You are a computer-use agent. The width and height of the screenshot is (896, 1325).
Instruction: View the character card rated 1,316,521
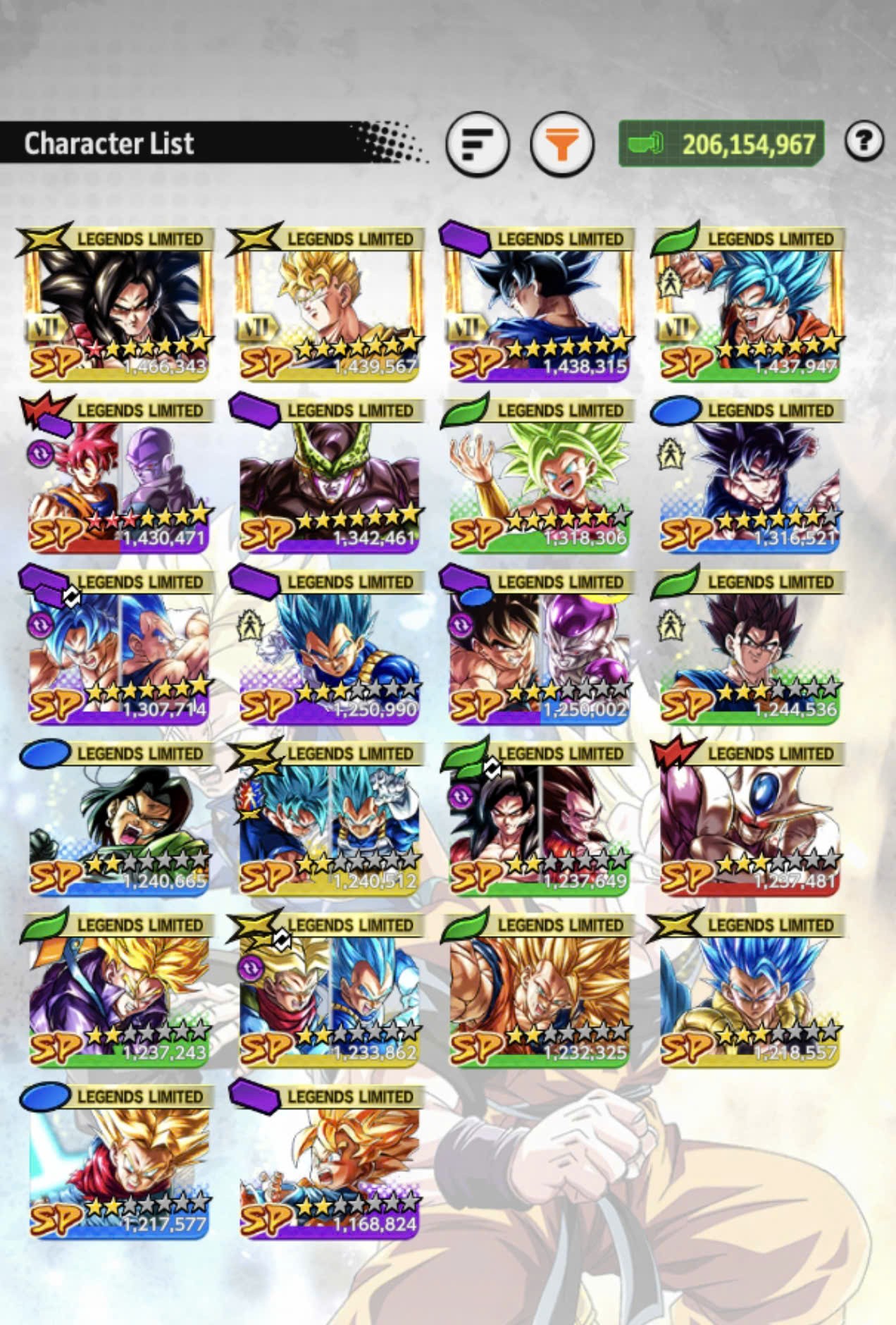pyautogui.click(x=749, y=476)
